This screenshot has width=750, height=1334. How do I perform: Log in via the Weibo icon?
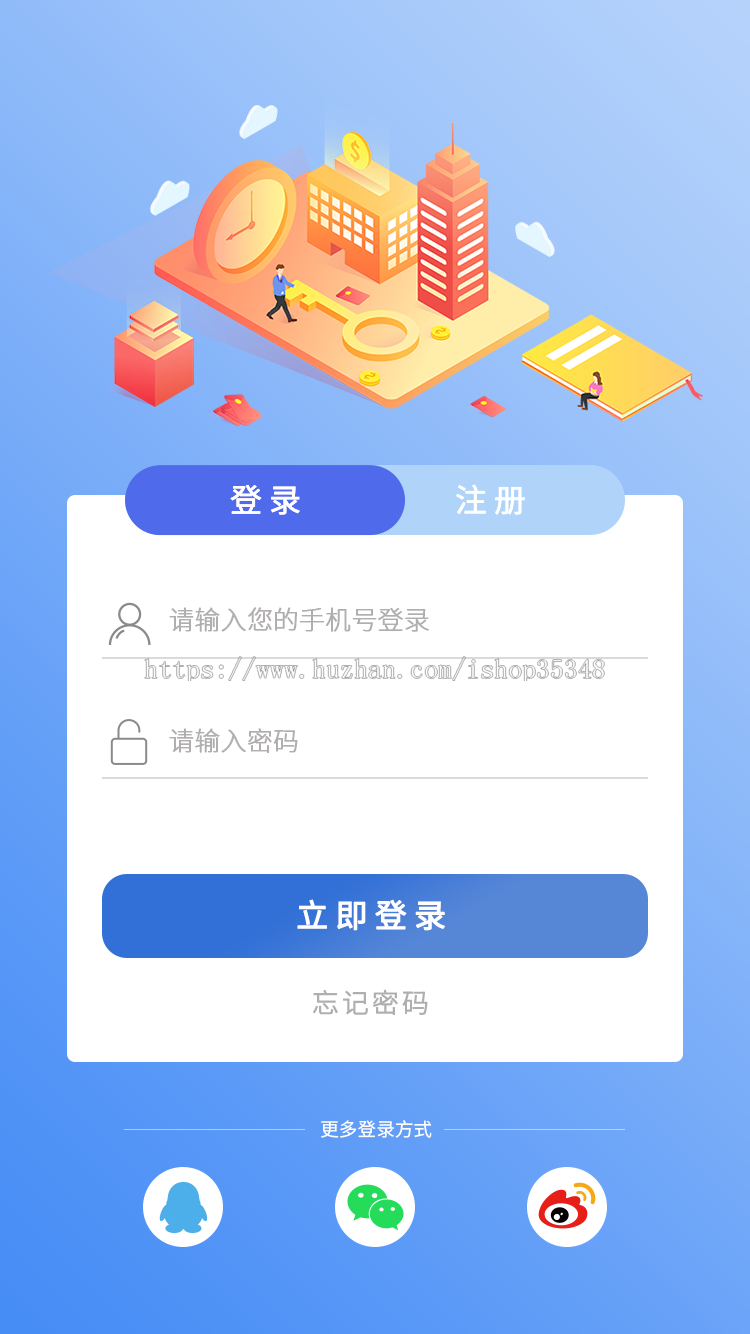pos(567,1207)
